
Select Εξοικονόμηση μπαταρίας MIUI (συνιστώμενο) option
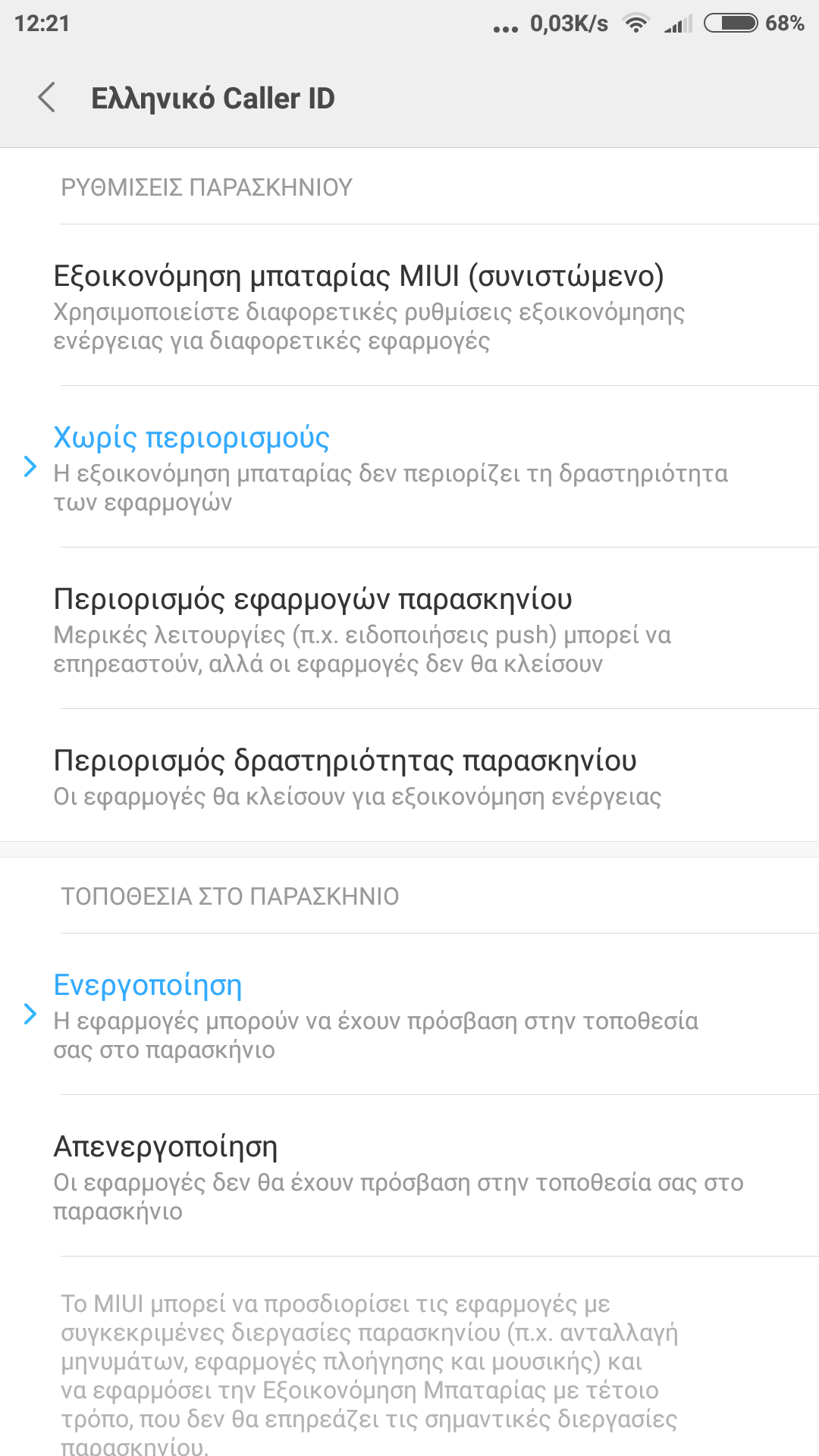(x=409, y=305)
